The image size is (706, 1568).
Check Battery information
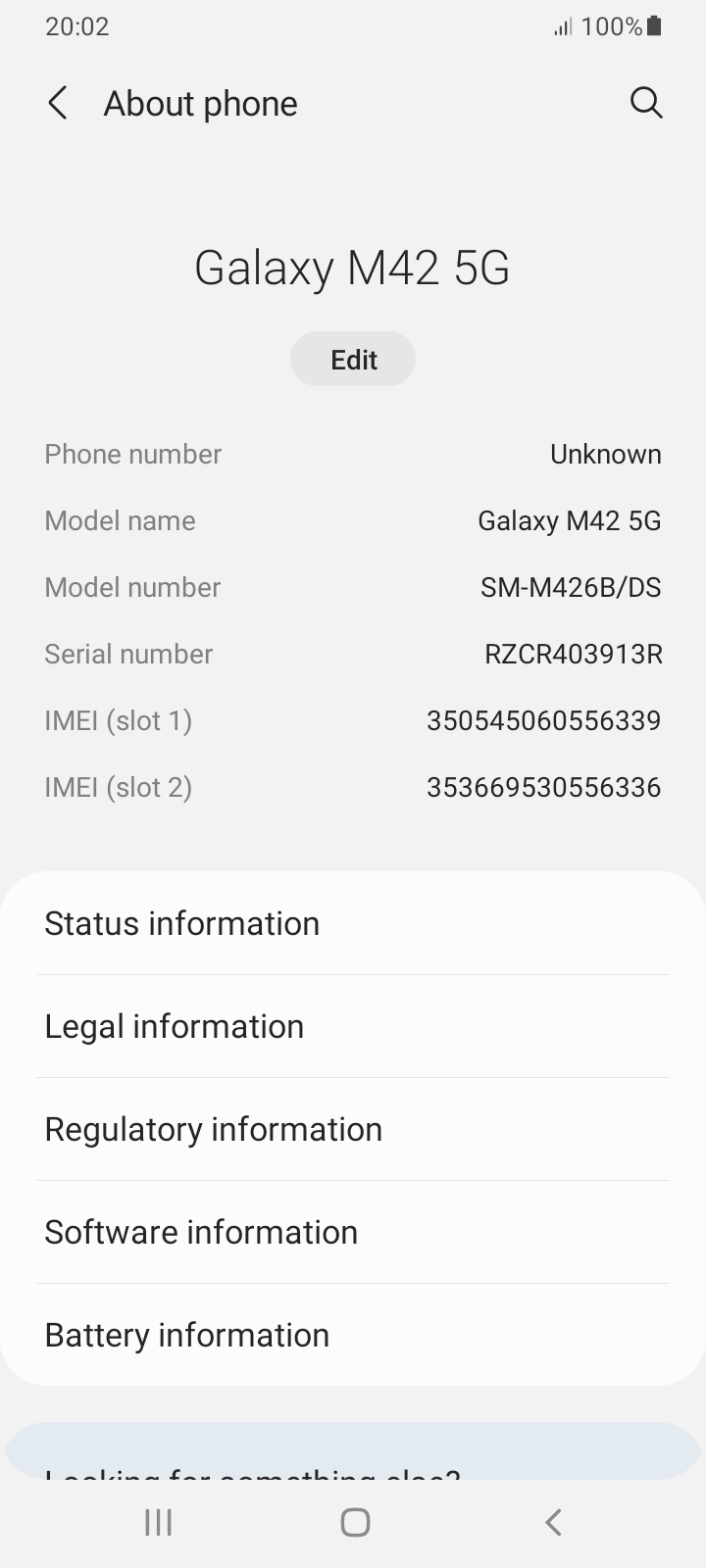tap(353, 1335)
